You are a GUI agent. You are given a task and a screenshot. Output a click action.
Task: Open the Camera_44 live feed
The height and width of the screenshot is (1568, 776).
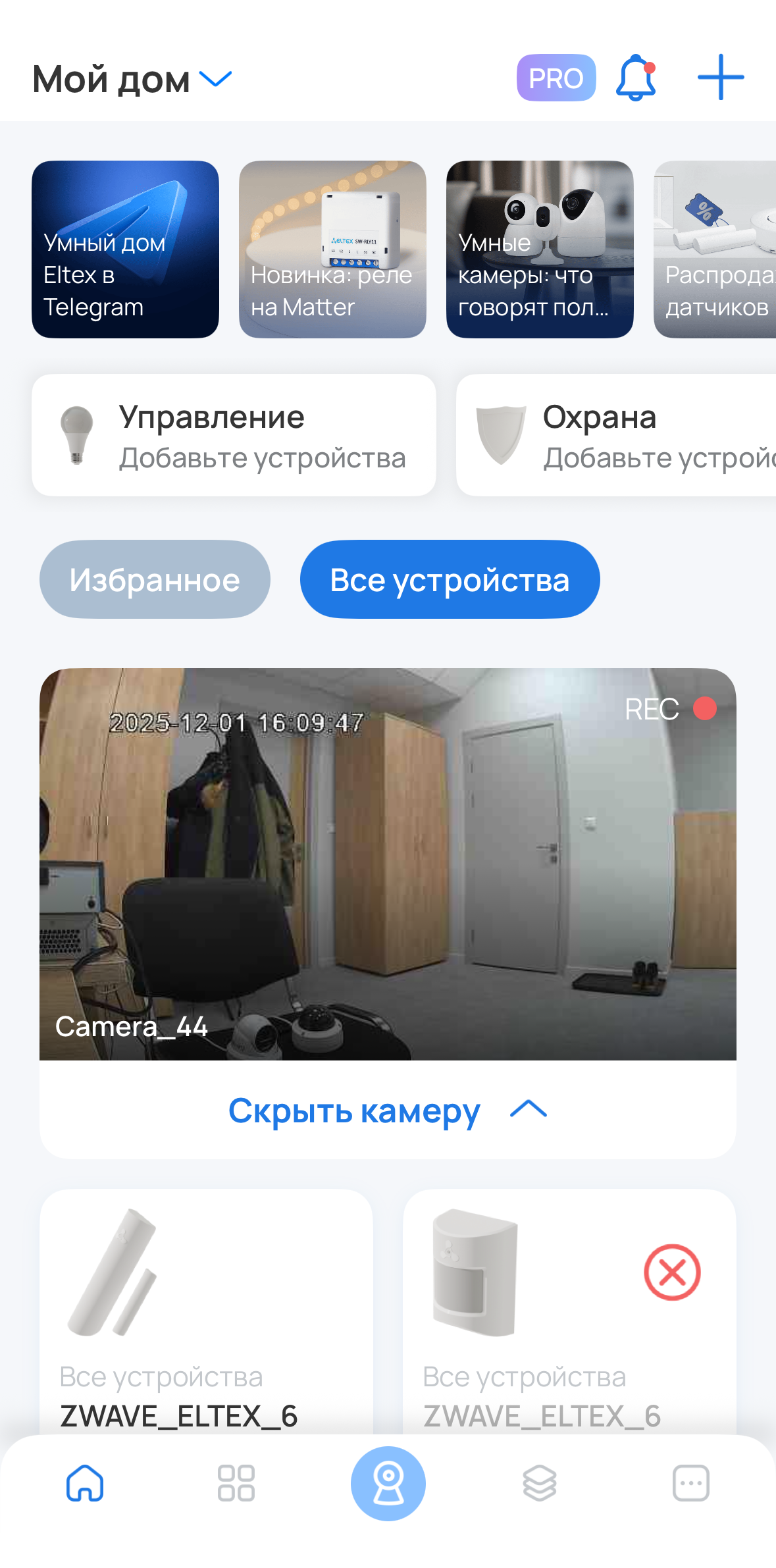click(x=388, y=864)
